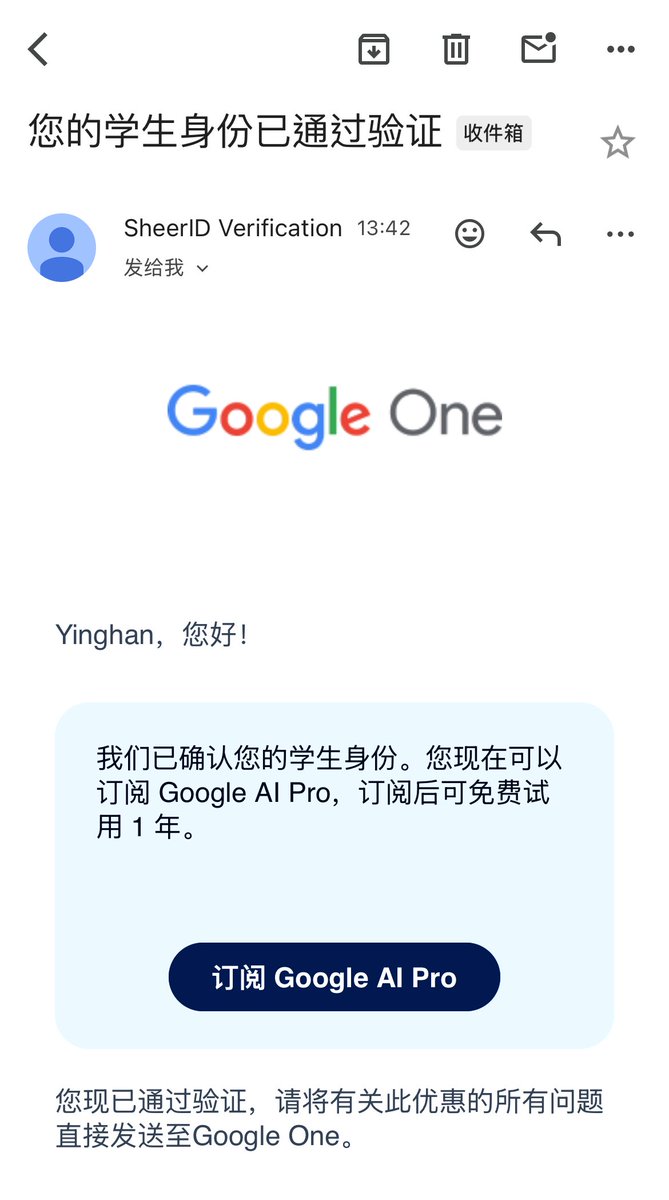Star this email
Screen dimensions: 669x1200
pyautogui.click(x=617, y=144)
